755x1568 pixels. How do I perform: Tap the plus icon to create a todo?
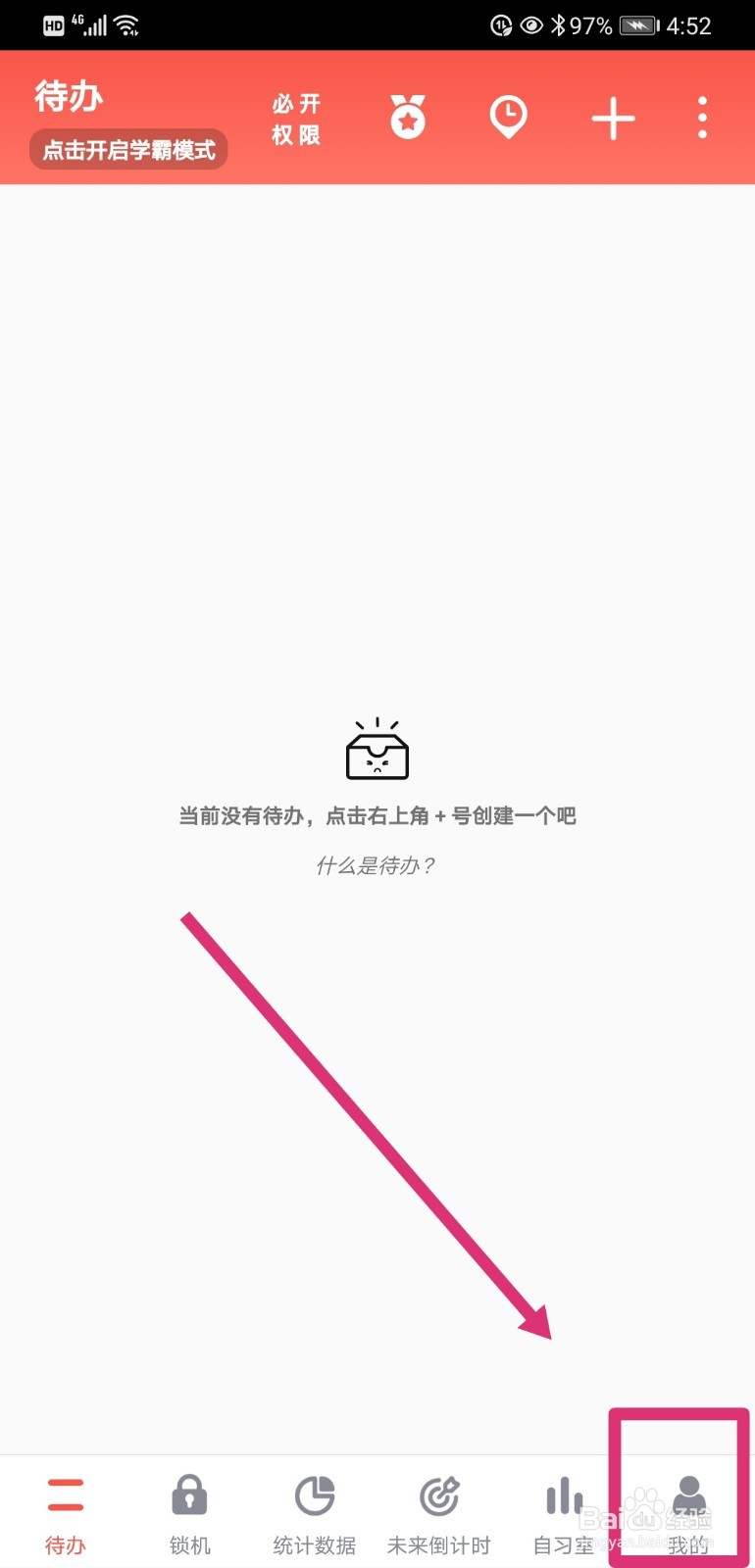612,117
